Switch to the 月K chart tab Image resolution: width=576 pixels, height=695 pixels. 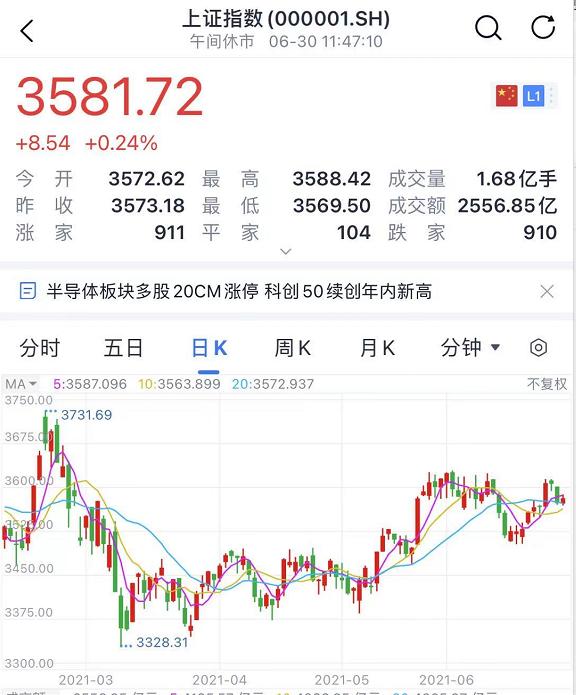pyautogui.click(x=378, y=348)
